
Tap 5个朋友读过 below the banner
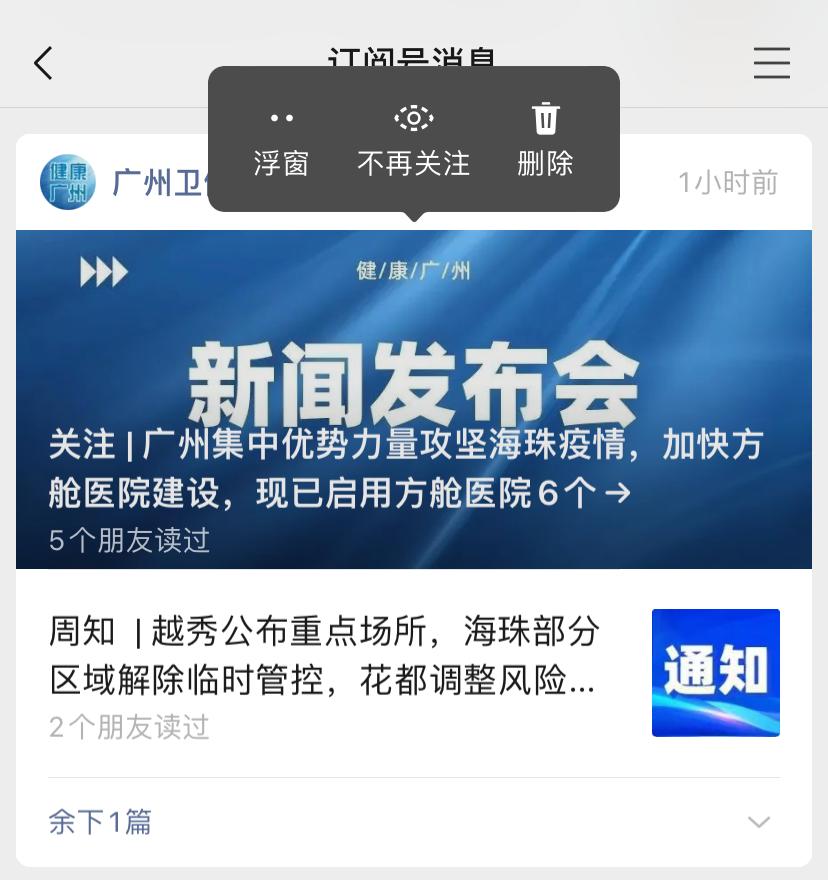click(128, 541)
